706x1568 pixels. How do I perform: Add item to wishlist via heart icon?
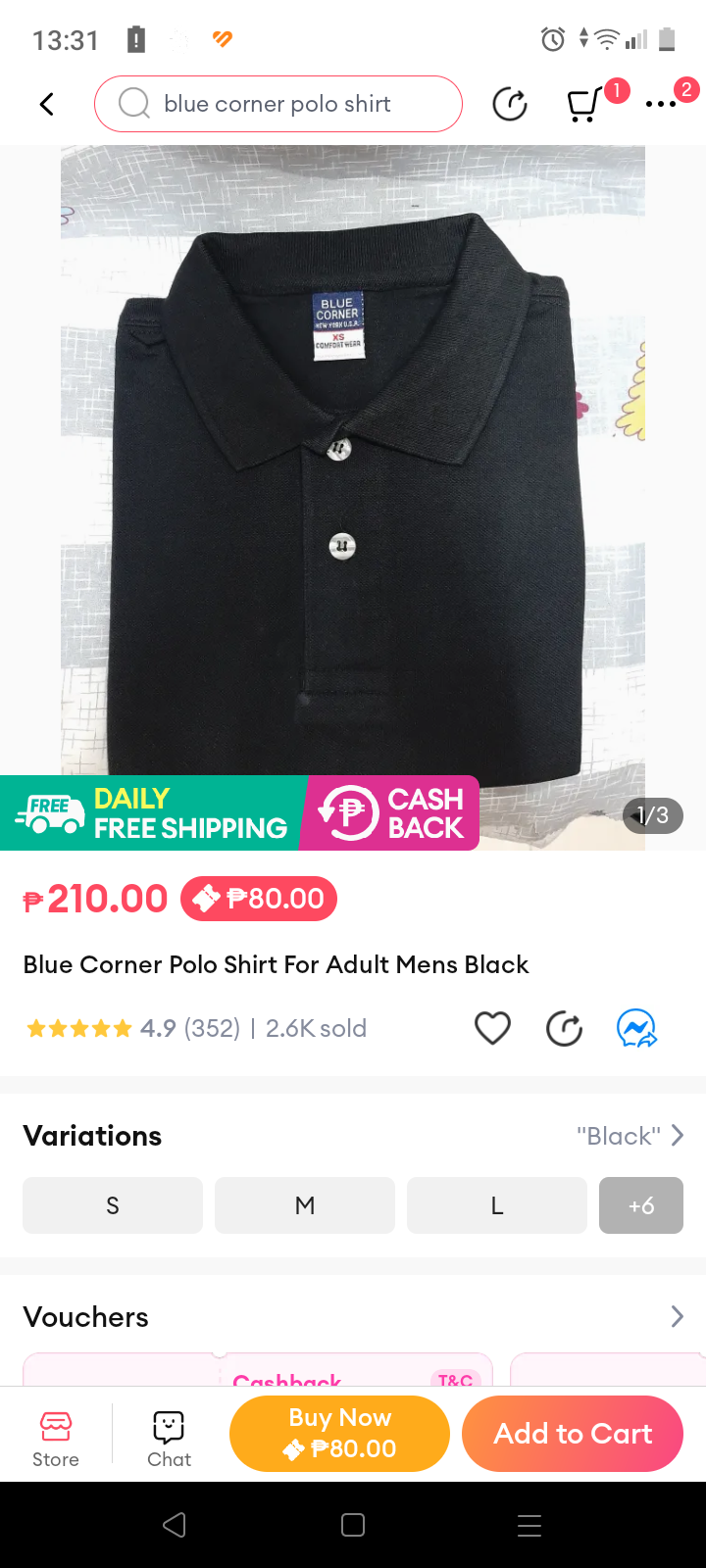coord(492,1028)
